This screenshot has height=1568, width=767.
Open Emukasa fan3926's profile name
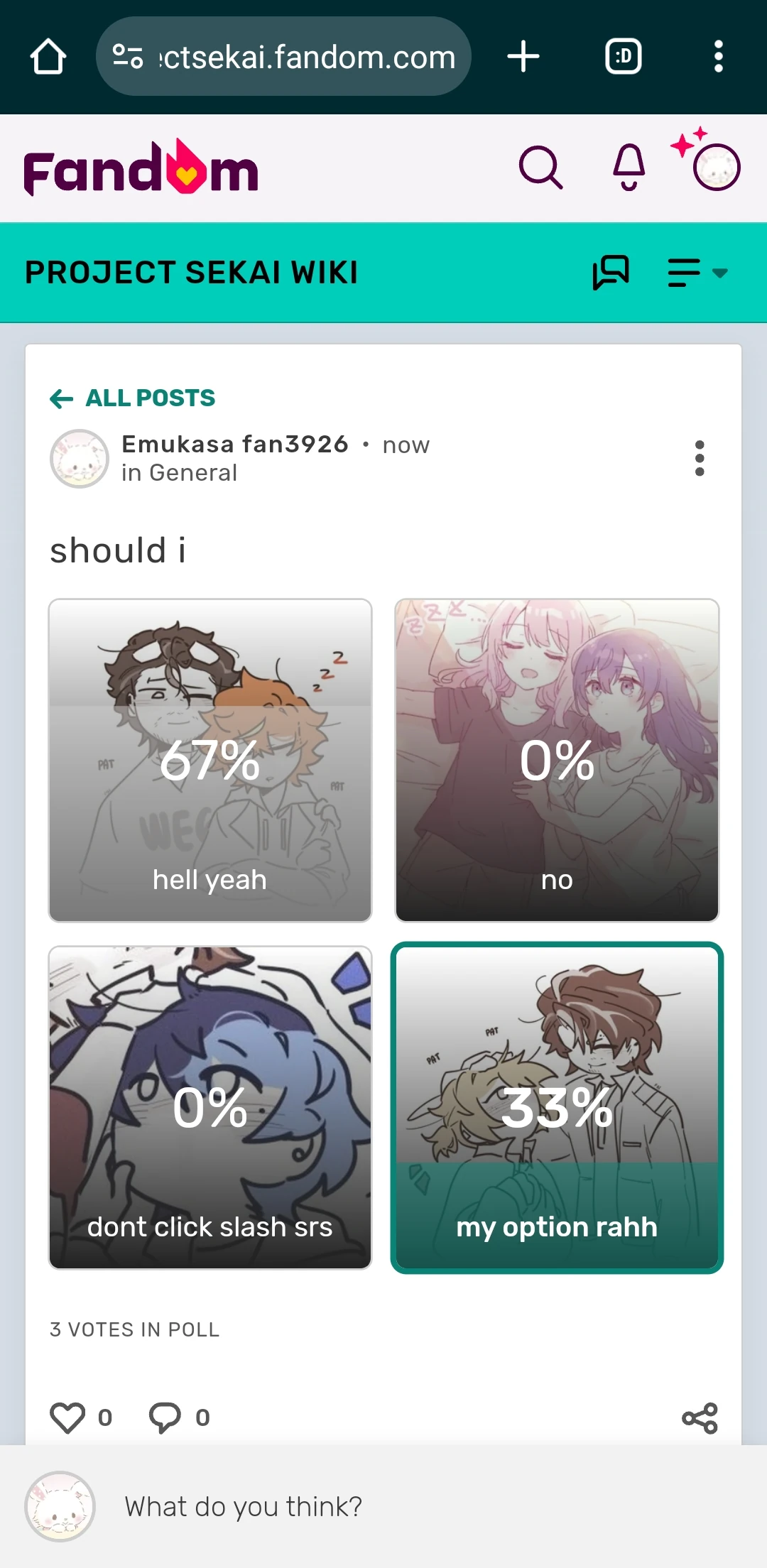click(x=235, y=443)
